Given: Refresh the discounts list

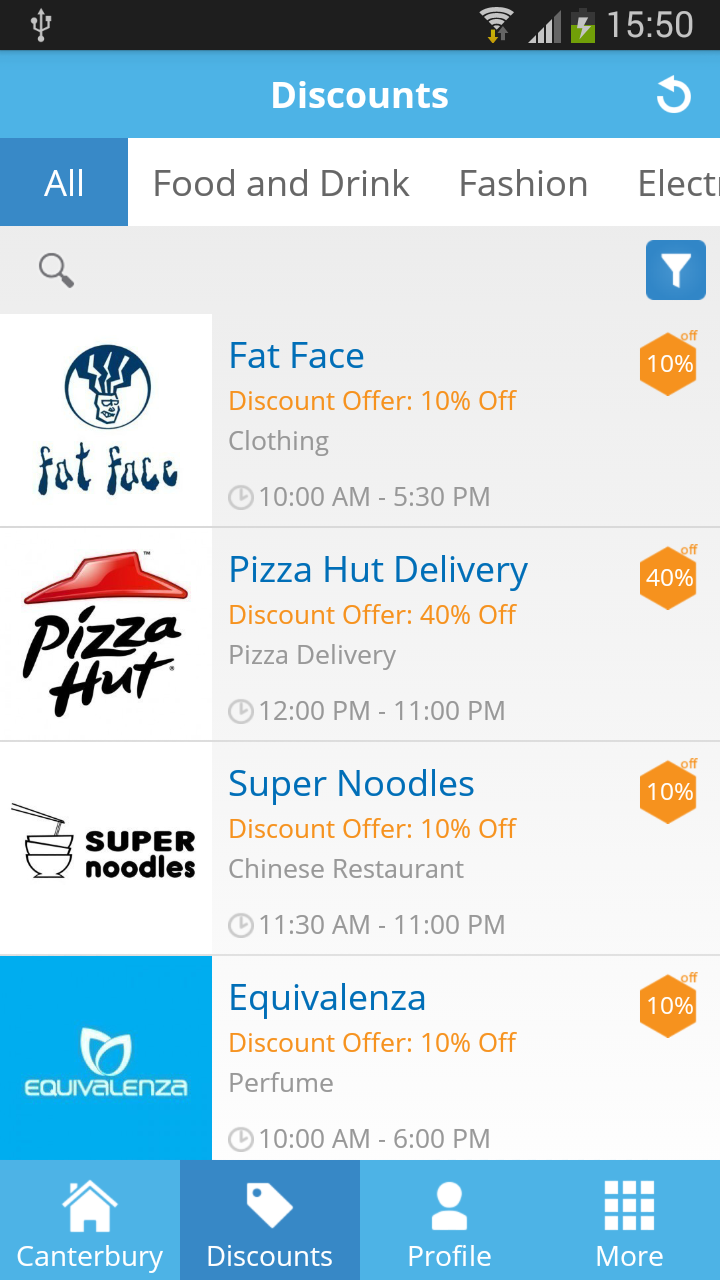Looking at the screenshot, I should [x=673, y=95].
